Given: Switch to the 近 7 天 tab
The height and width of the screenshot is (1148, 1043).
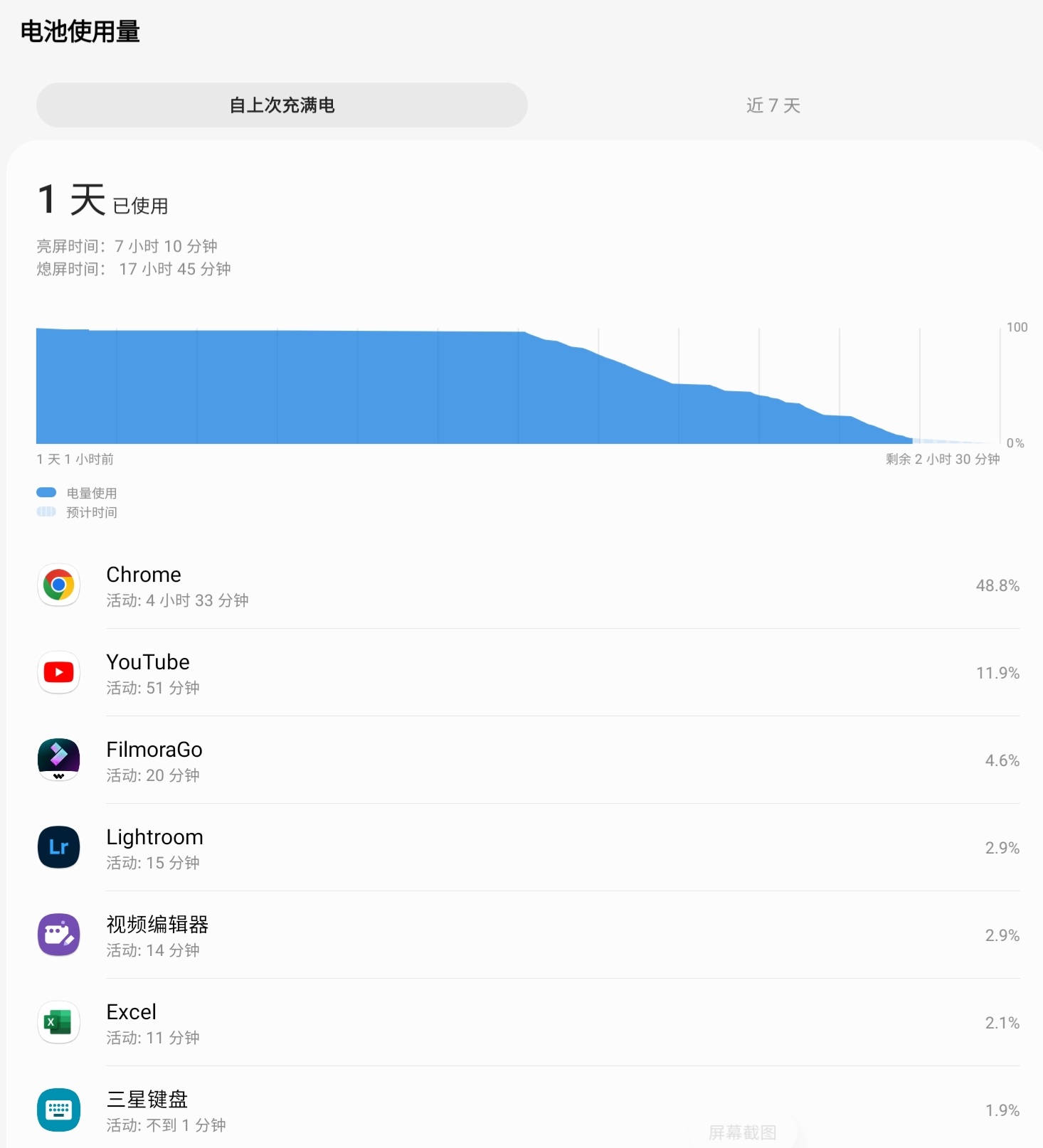Looking at the screenshot, I should (773, 105).
